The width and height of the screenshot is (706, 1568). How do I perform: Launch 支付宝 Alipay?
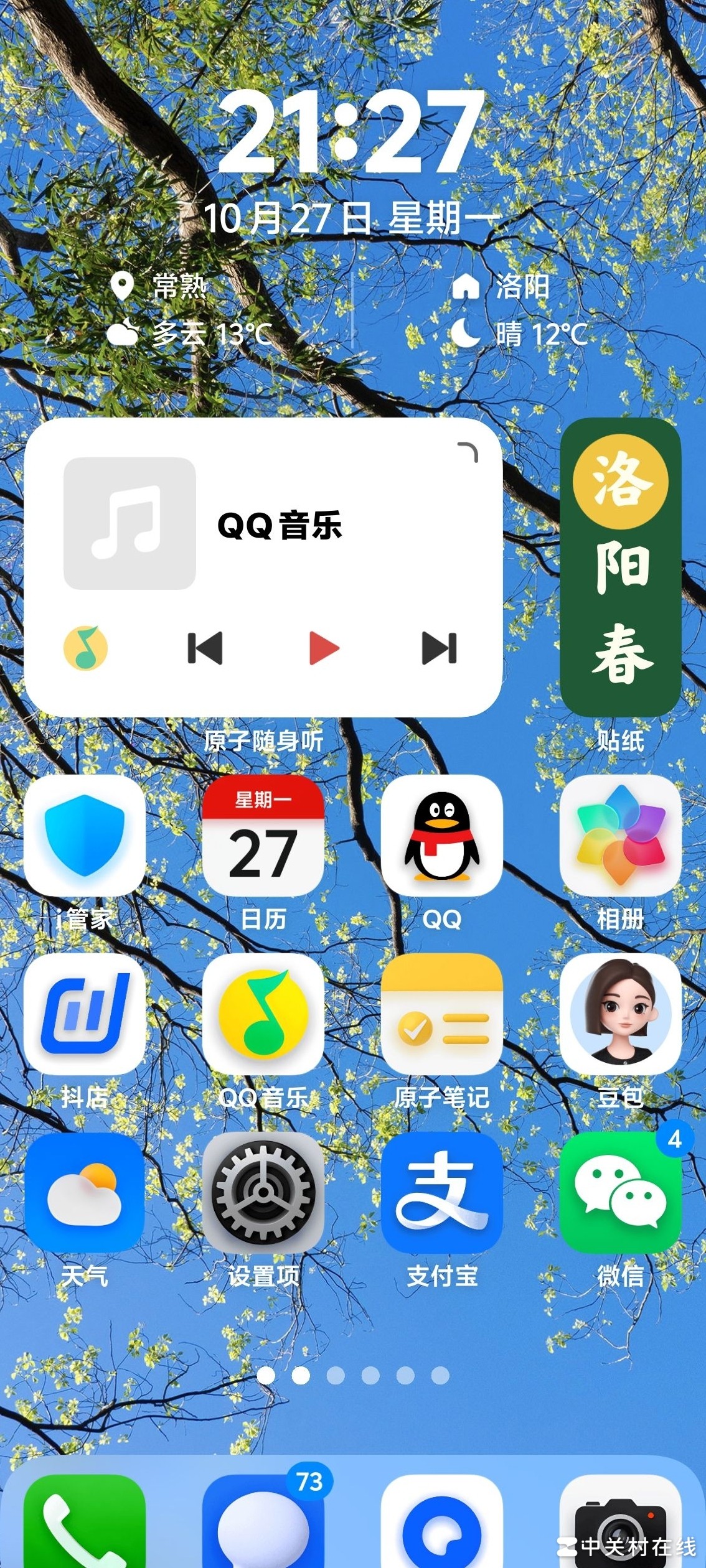coord(441,1193)
